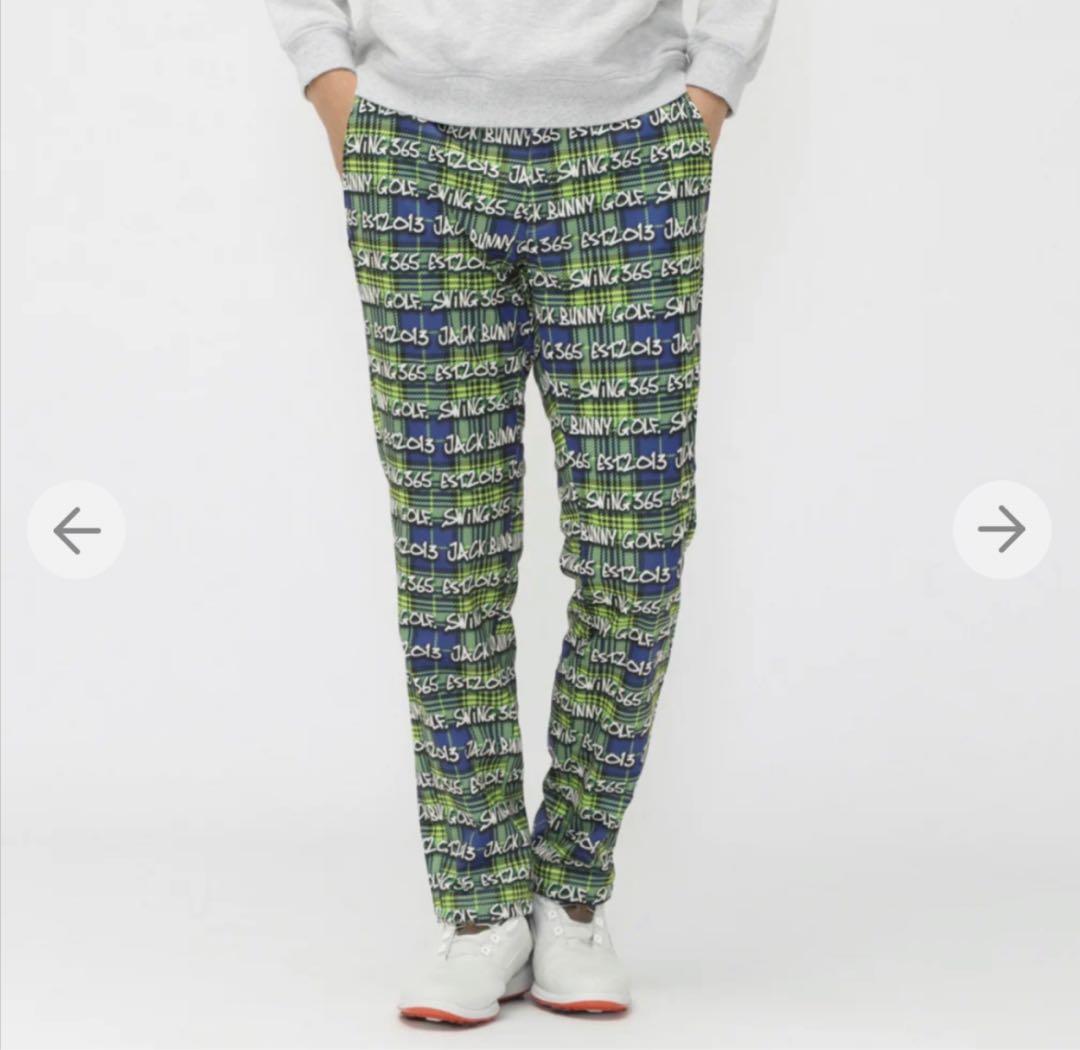Screen dimensions: 1080x1050
Task: Go to the previous product image
Action: 76,530
